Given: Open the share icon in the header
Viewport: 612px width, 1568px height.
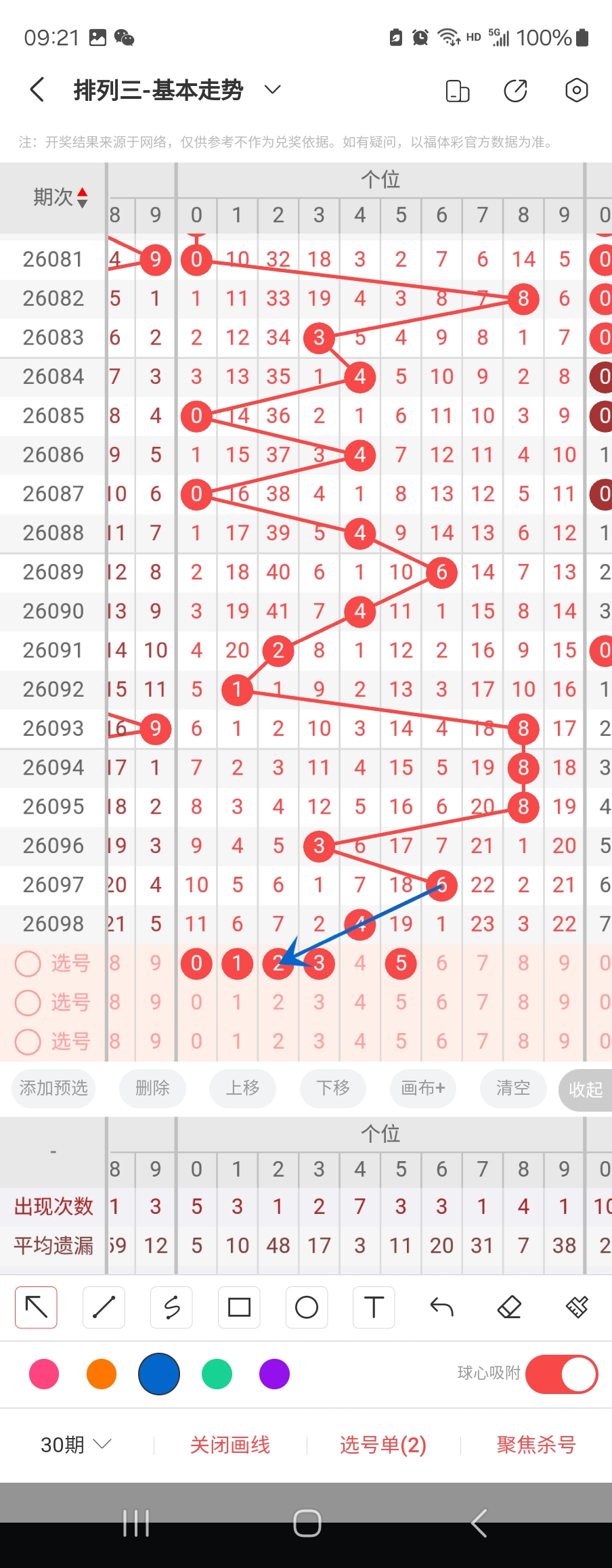Looking at the screenshot, I should tap(516, 91).
